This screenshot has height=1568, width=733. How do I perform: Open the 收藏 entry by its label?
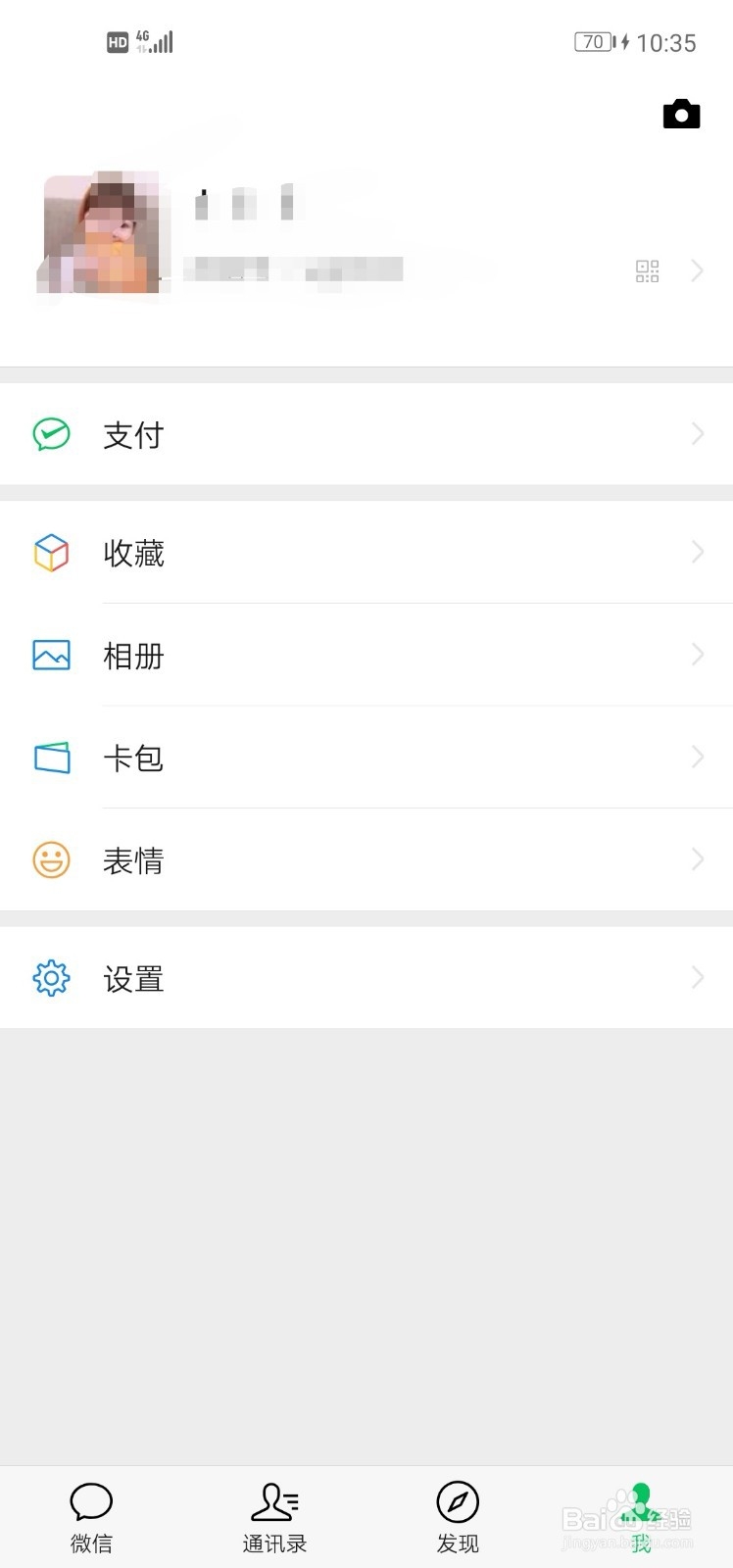133,553
